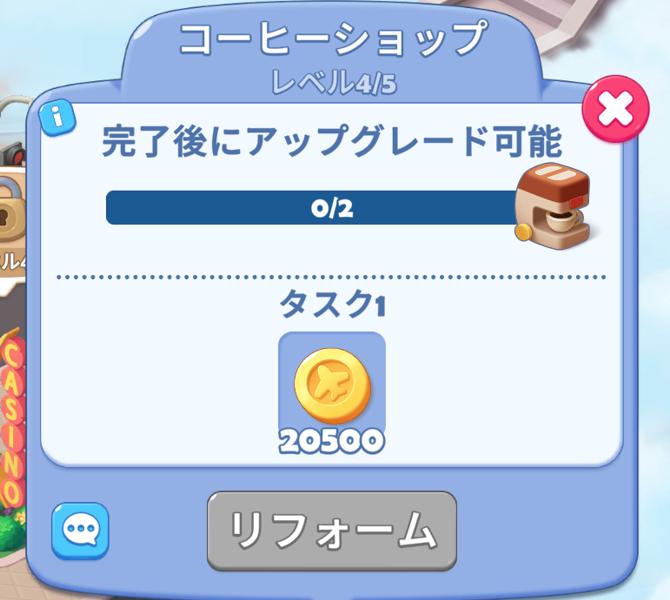Open the chat bubble icon
Screen dimensions: 670x600
pyautogui.click(x=80, y=530)
